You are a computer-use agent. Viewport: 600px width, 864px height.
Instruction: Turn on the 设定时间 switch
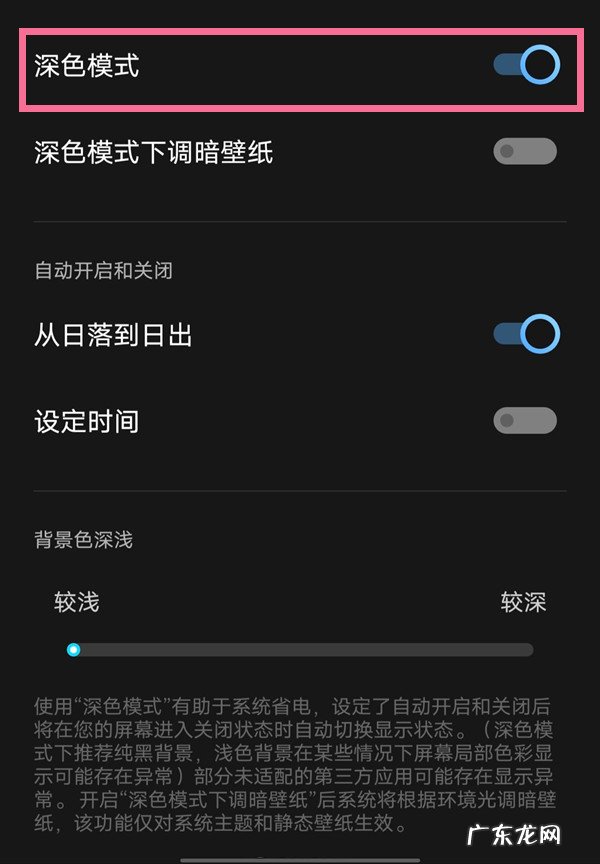click(525, 421)
